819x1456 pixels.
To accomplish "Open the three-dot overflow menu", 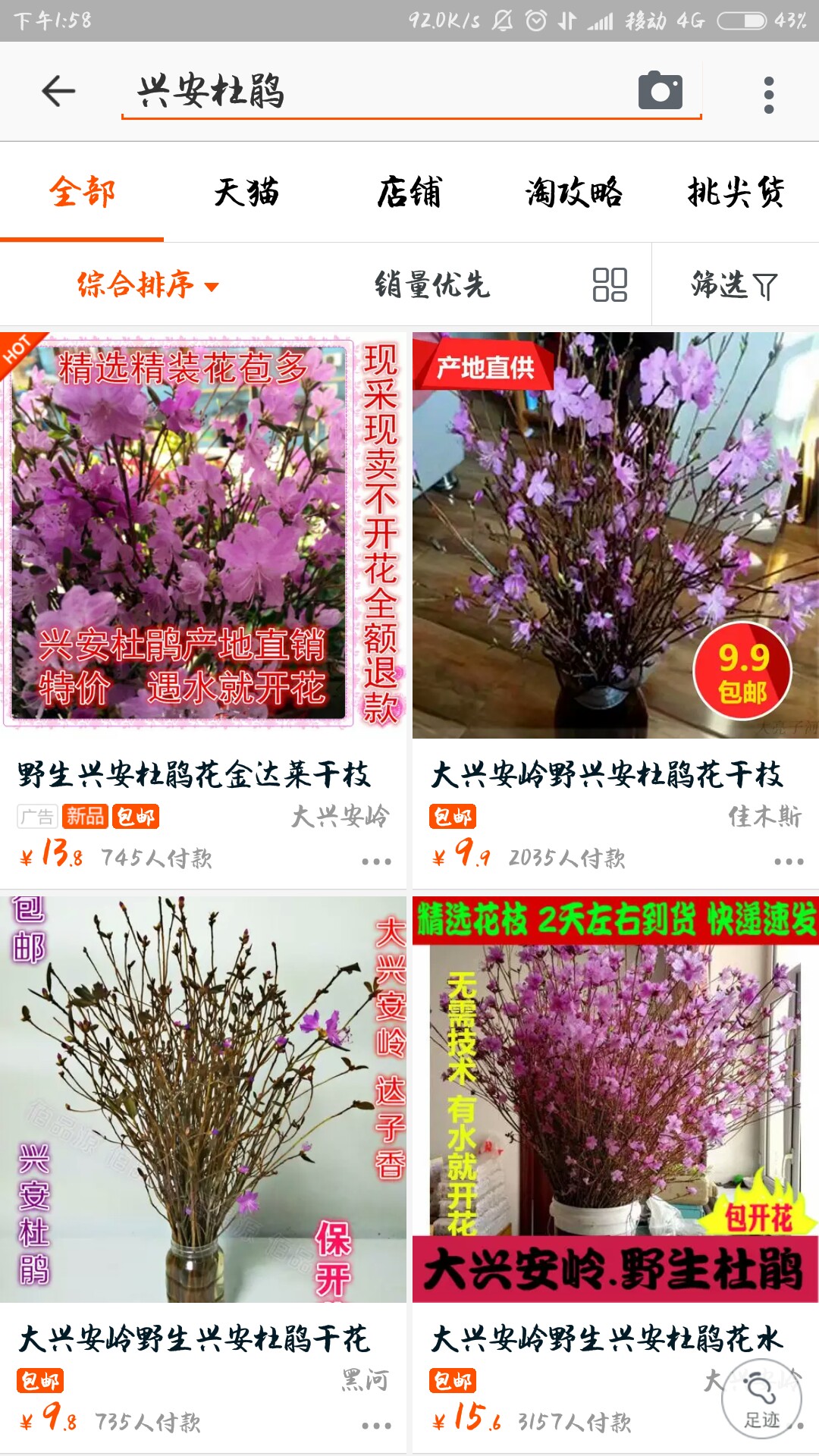I will pyautogui.click(x=768, y=95).
